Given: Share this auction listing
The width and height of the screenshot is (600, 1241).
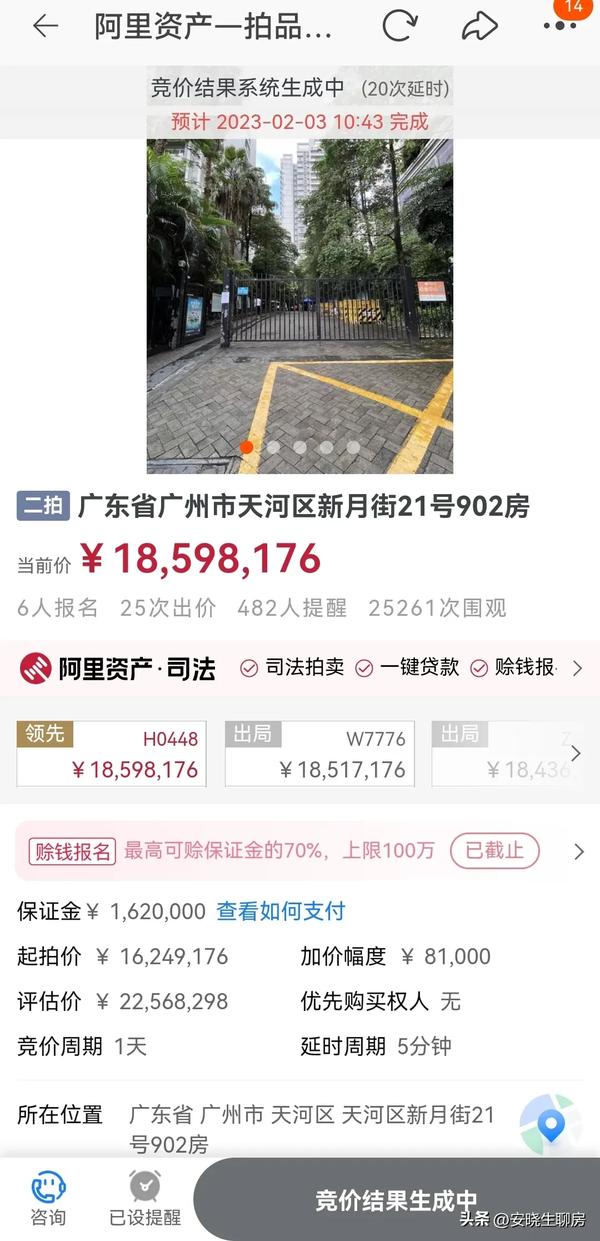Looking at the screenshot, I should coord(480,26).
